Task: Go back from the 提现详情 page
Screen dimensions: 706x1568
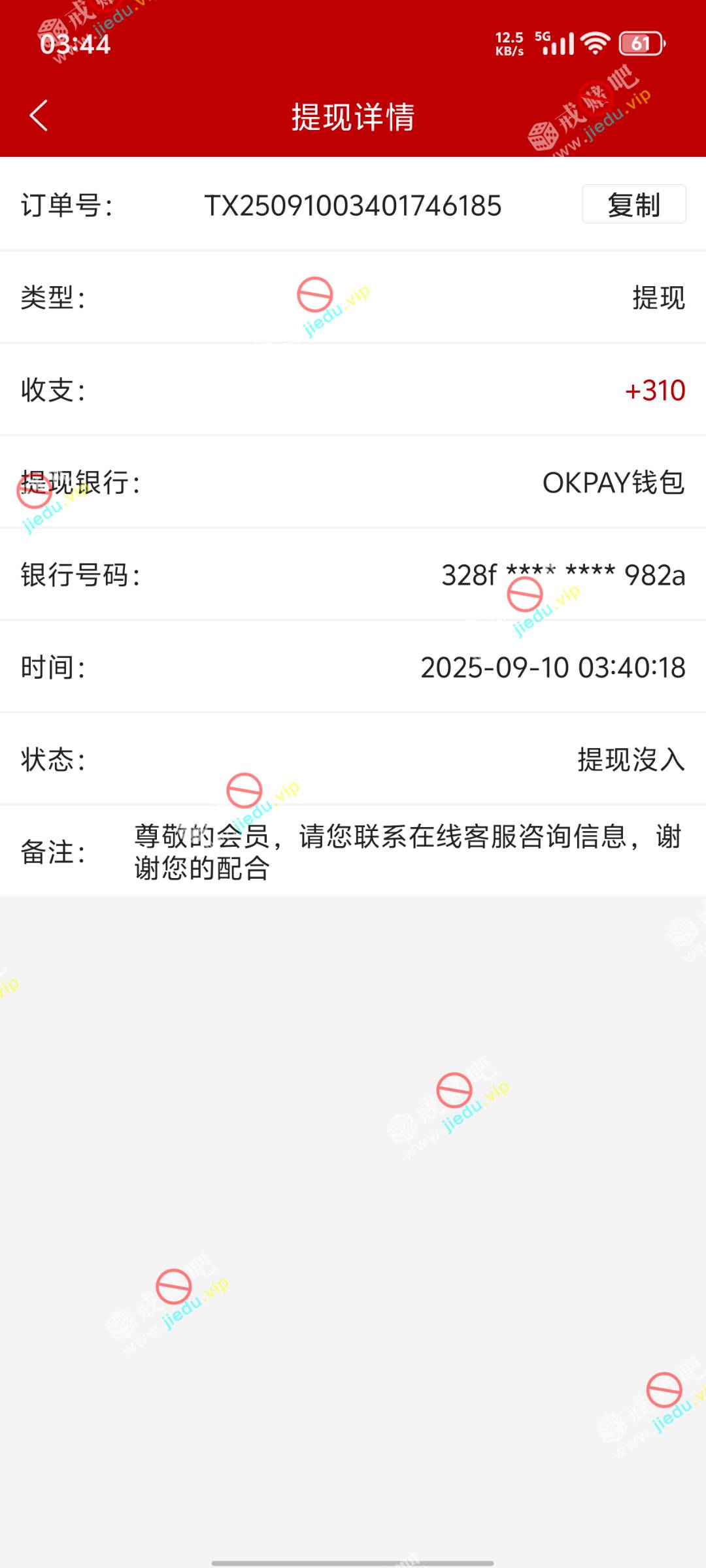Action: coord(39,116)
